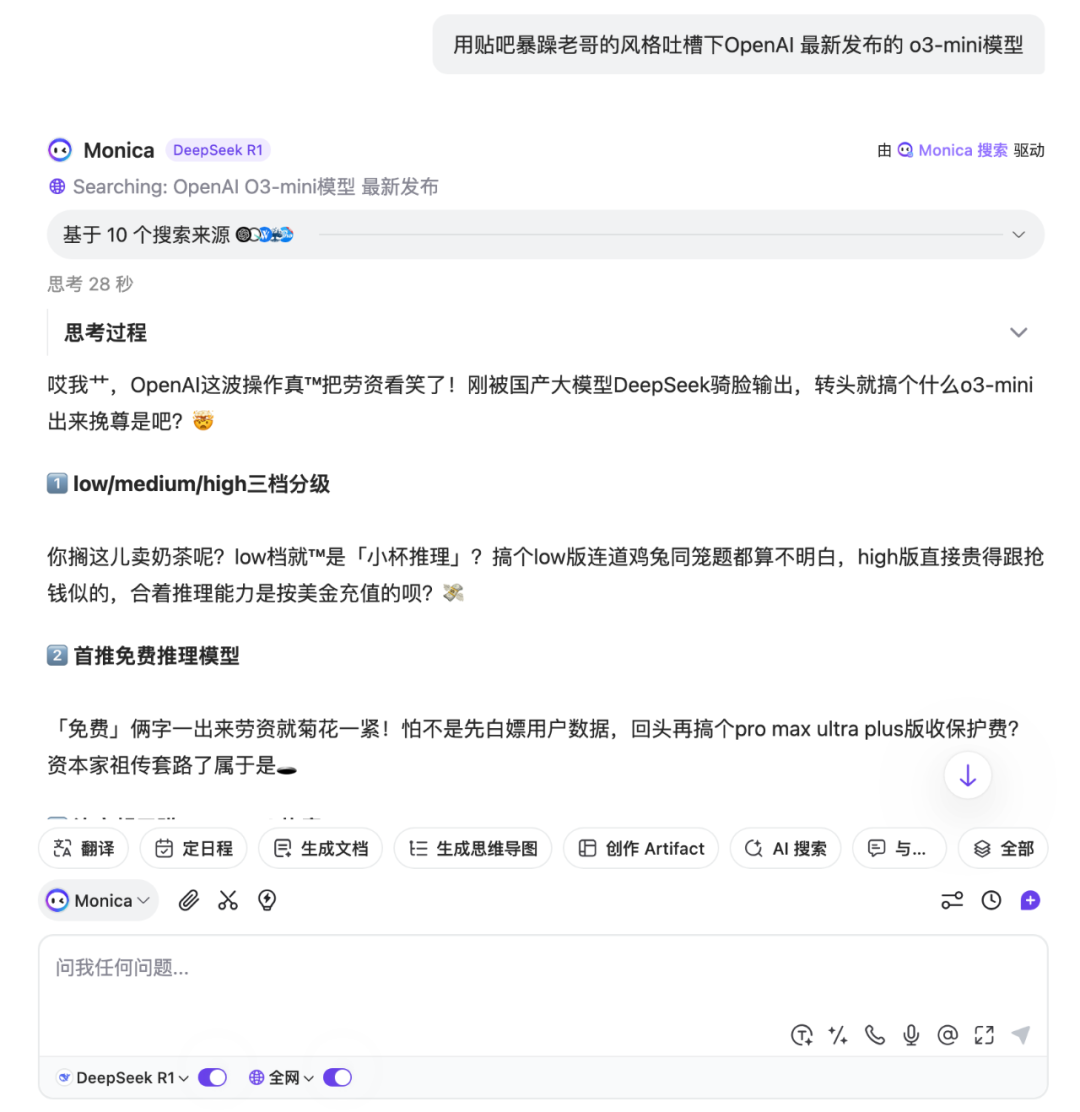Tap the 翻译 chip
1080x1112 pixels.
pyautogui.click(x=84, y=848)
